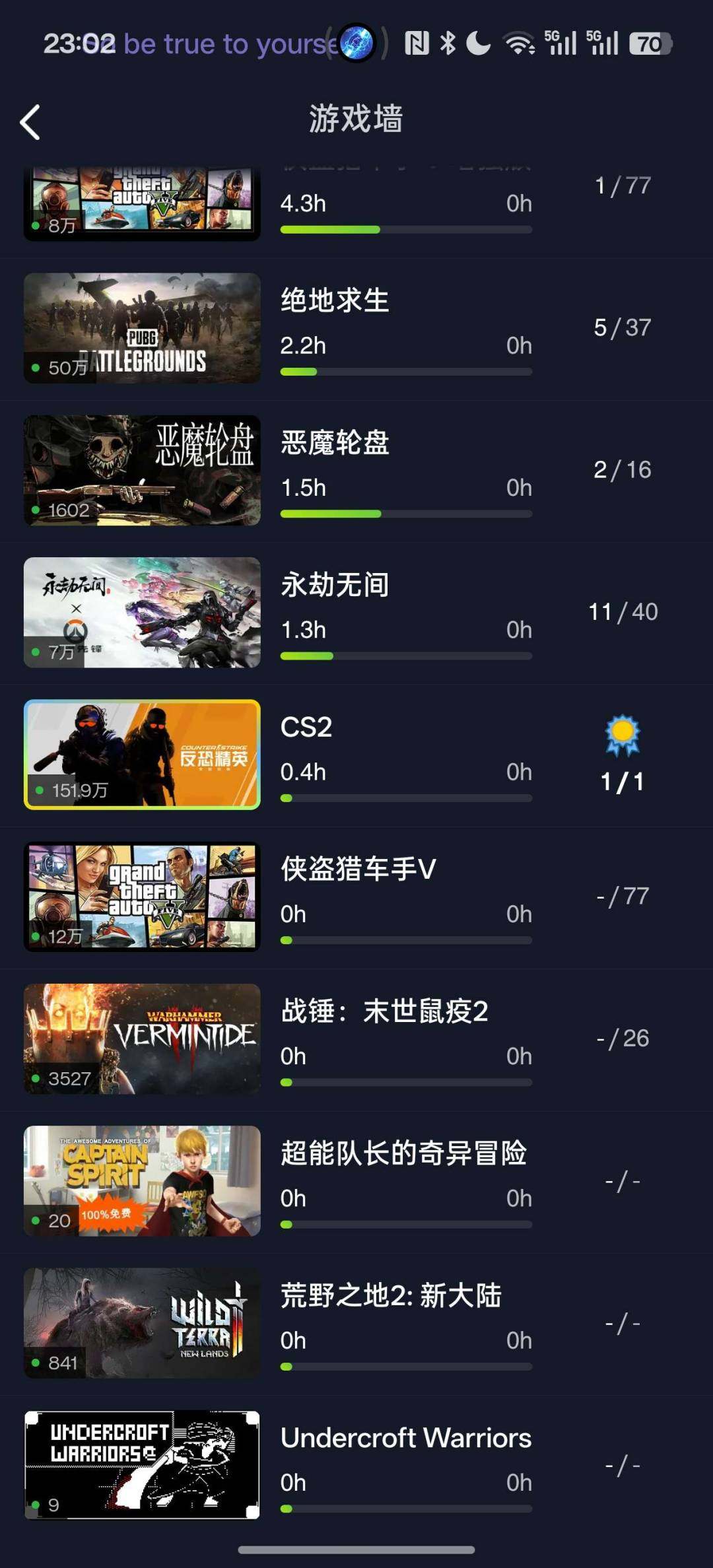Toggle the green indicator on 恶魔轮盘 card
The width and height of the screenshot is (713, 1568).
pyautogui.click(x=34, y=511)
